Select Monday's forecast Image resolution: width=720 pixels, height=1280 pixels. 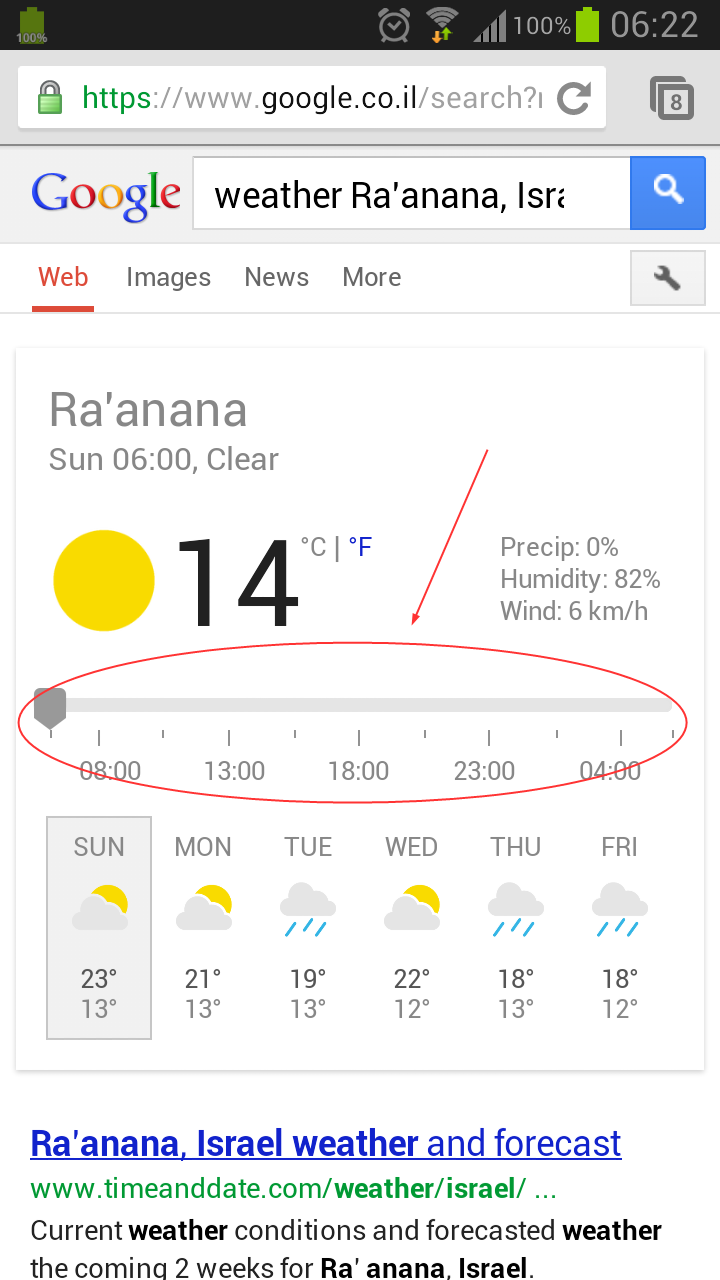[203, 928]
